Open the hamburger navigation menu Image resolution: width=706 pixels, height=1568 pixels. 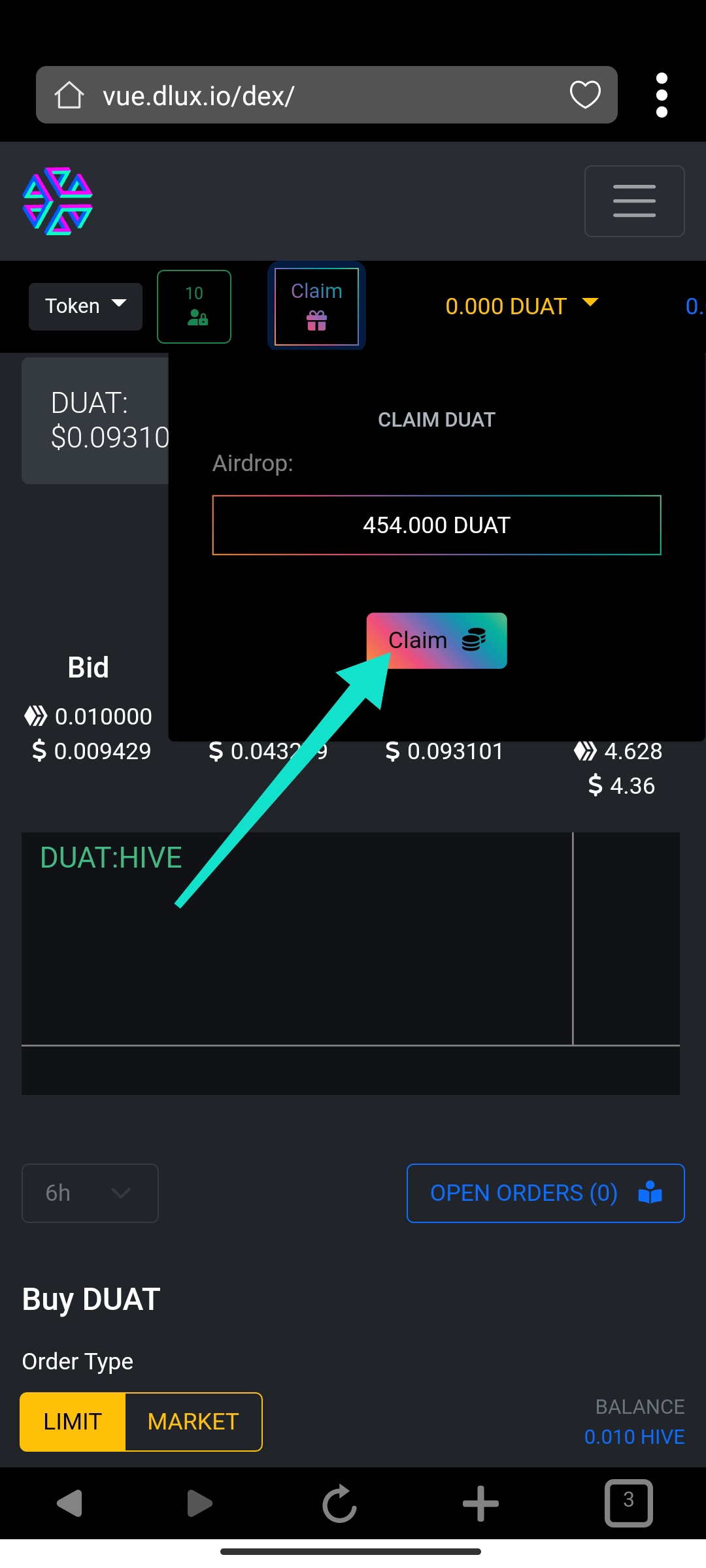click(x=634, y=201)
